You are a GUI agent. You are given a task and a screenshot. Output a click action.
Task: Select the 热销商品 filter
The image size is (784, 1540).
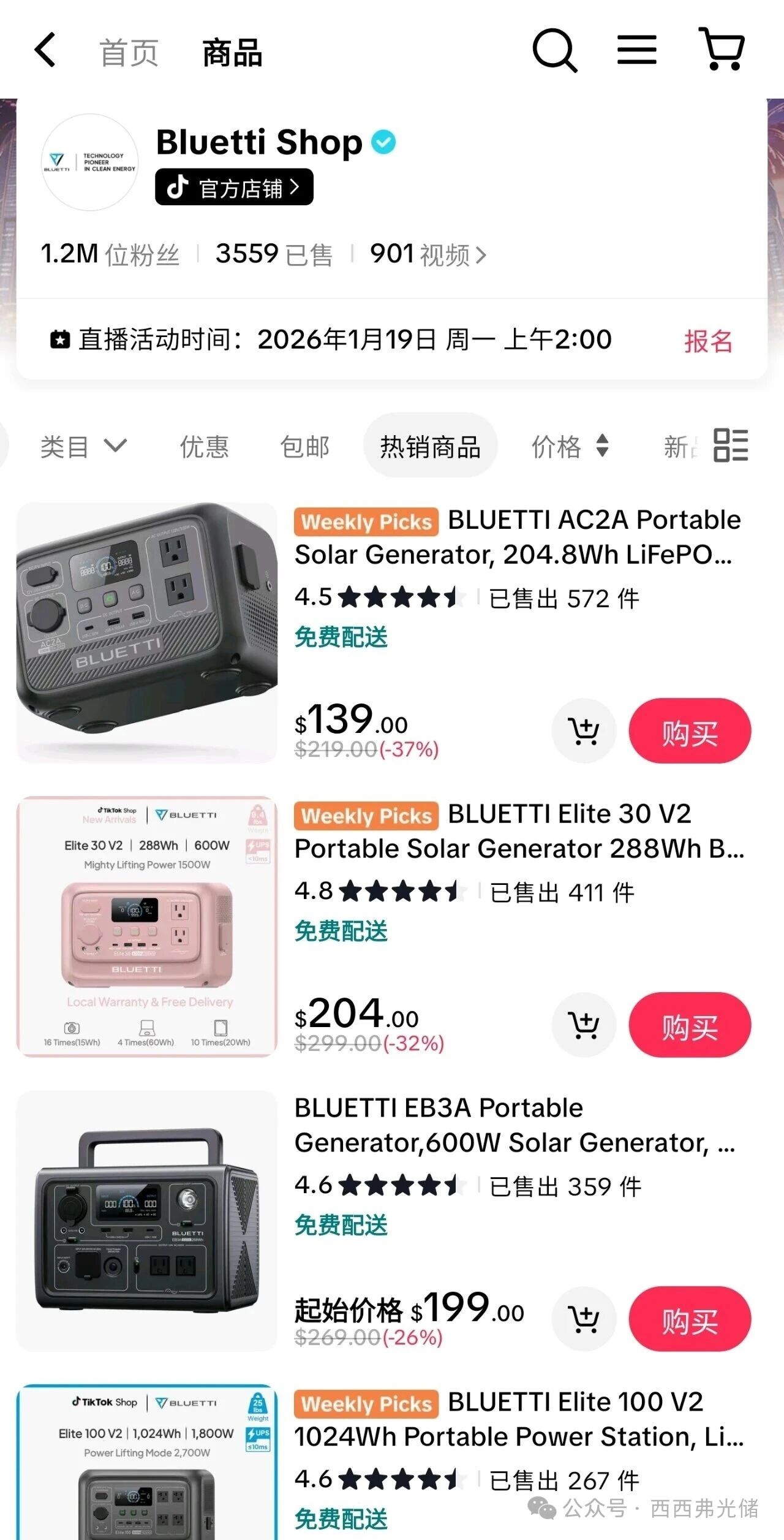pyautogui.click(x=430, y=447)
